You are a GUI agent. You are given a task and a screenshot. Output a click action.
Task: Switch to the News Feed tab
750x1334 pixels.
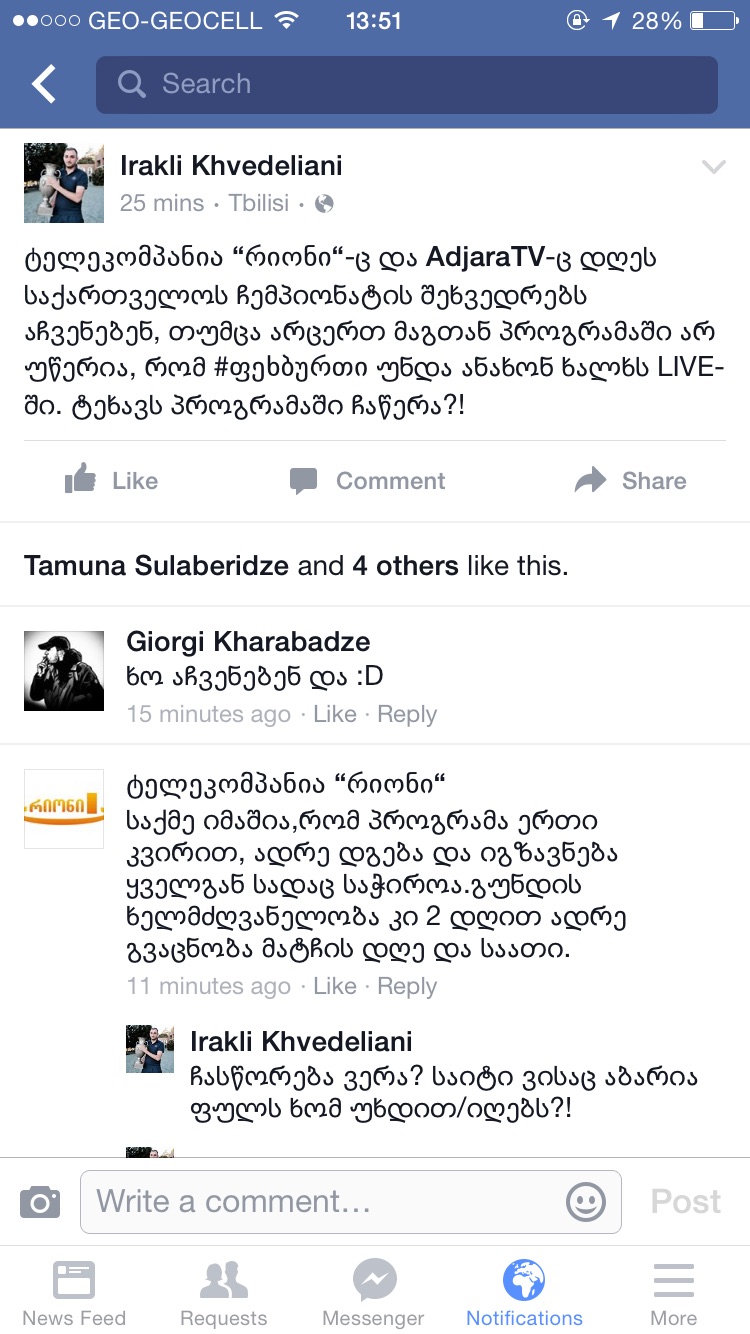pos(74,1292)
